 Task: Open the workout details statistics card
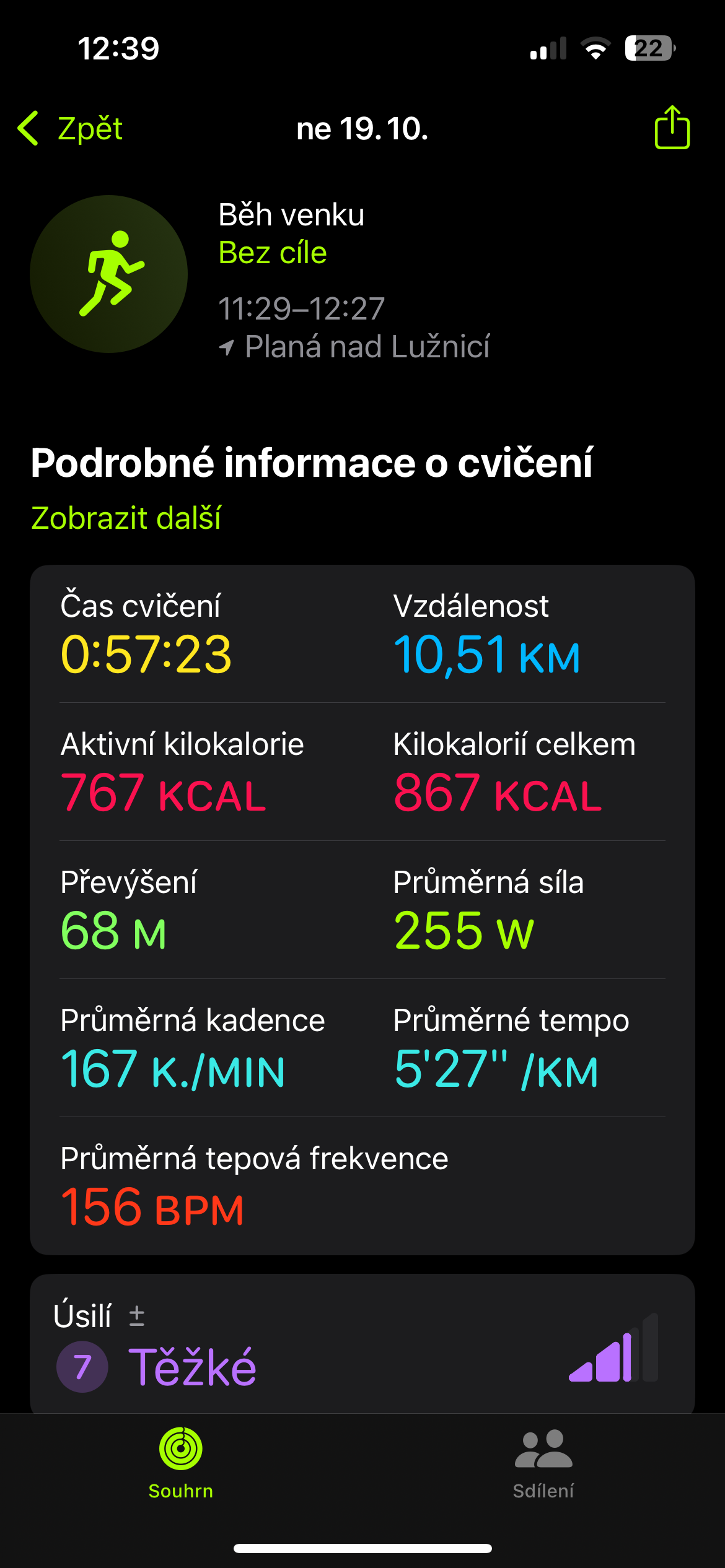362,909
